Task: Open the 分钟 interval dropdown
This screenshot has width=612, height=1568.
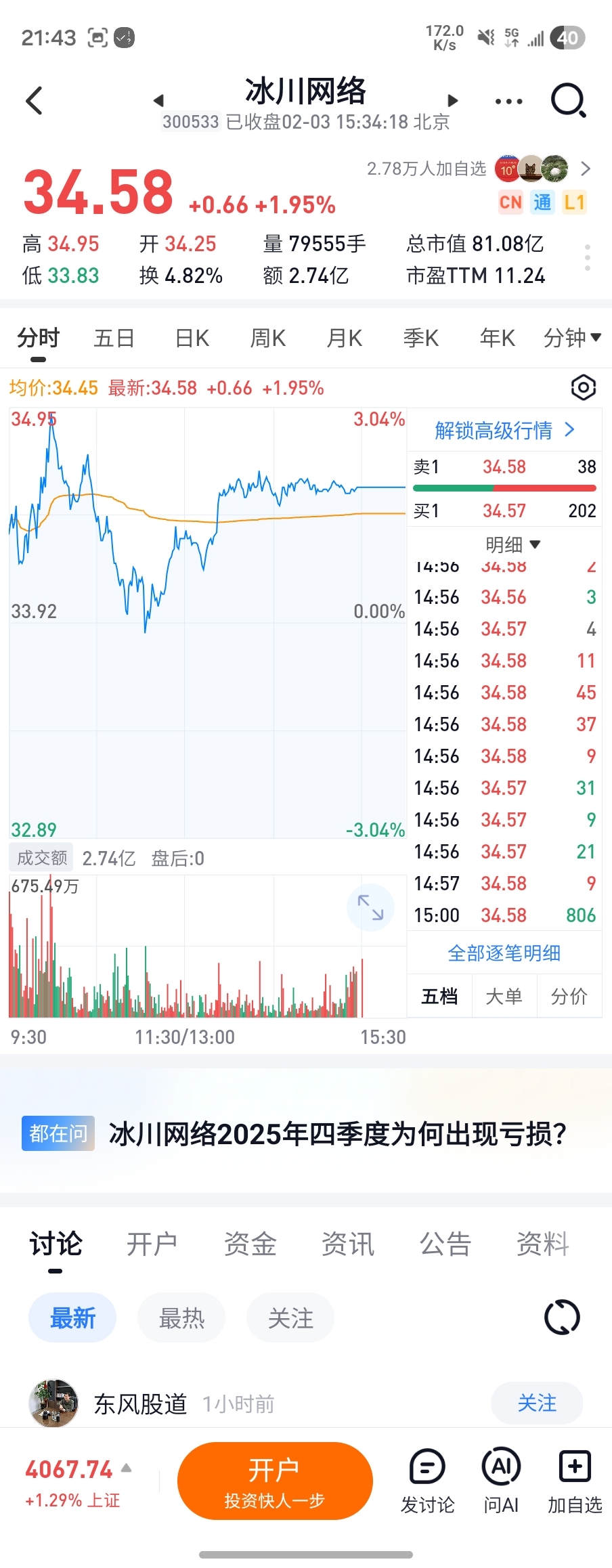Action: [x=572, y=337]
